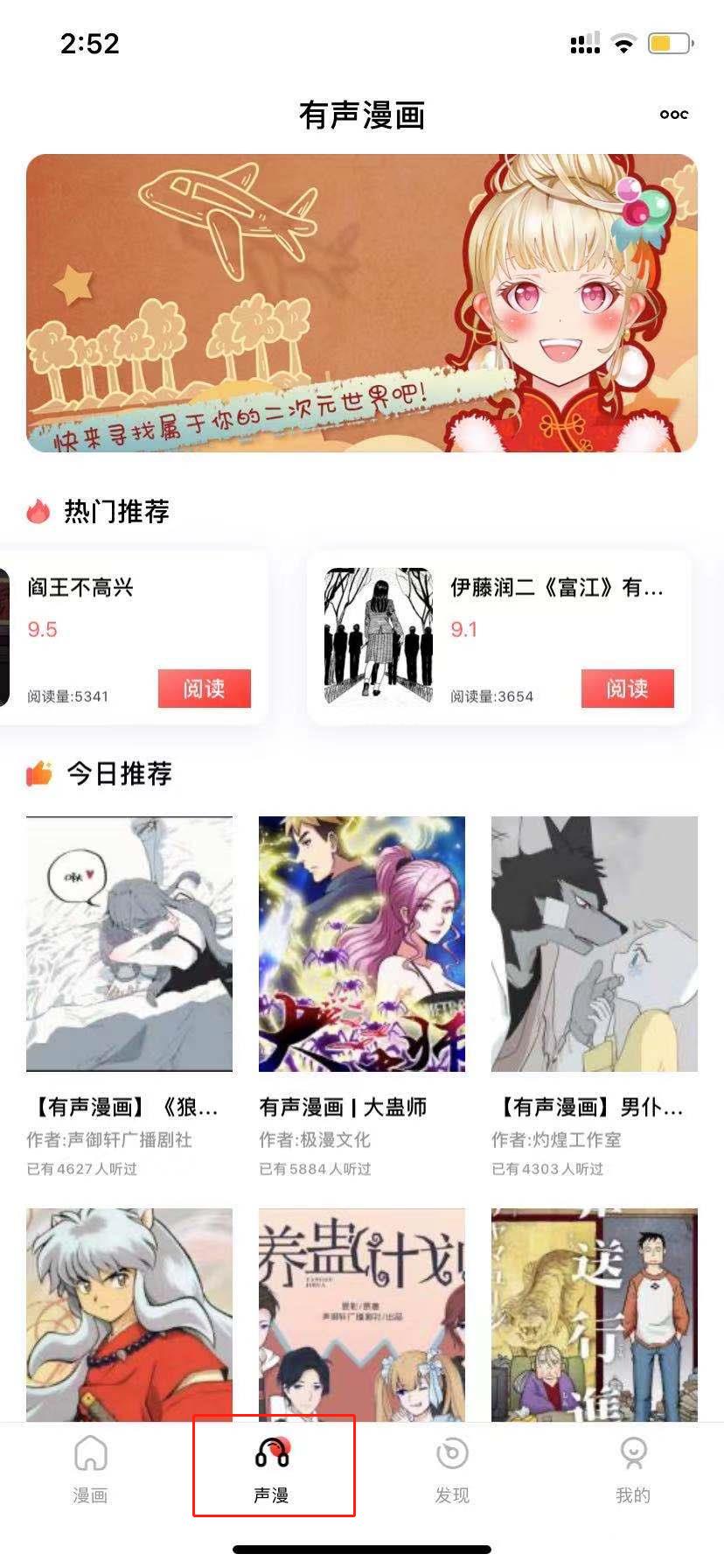
Task: Open the 我的 profile tab
Action: pos(633,1470)
